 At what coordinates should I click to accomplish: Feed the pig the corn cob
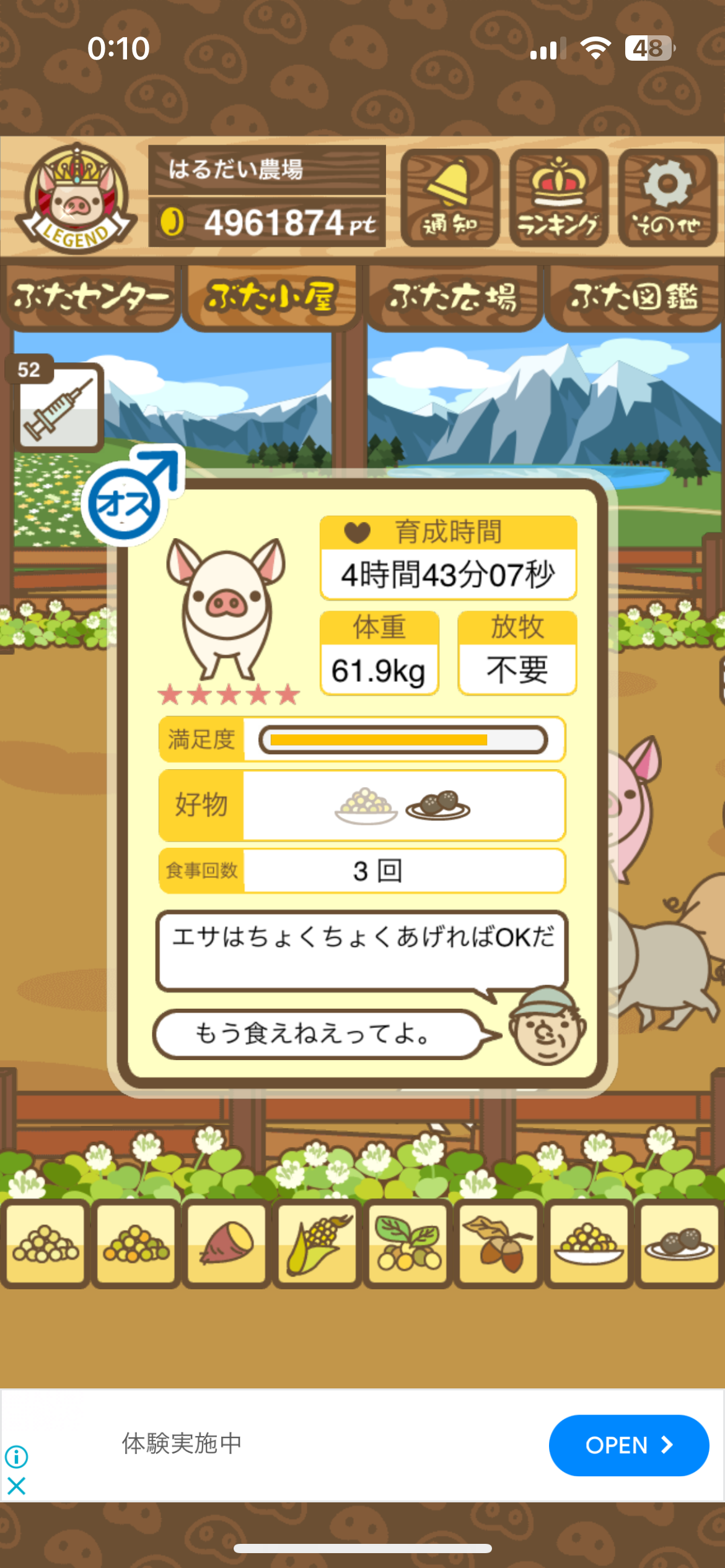point(318,1242)
